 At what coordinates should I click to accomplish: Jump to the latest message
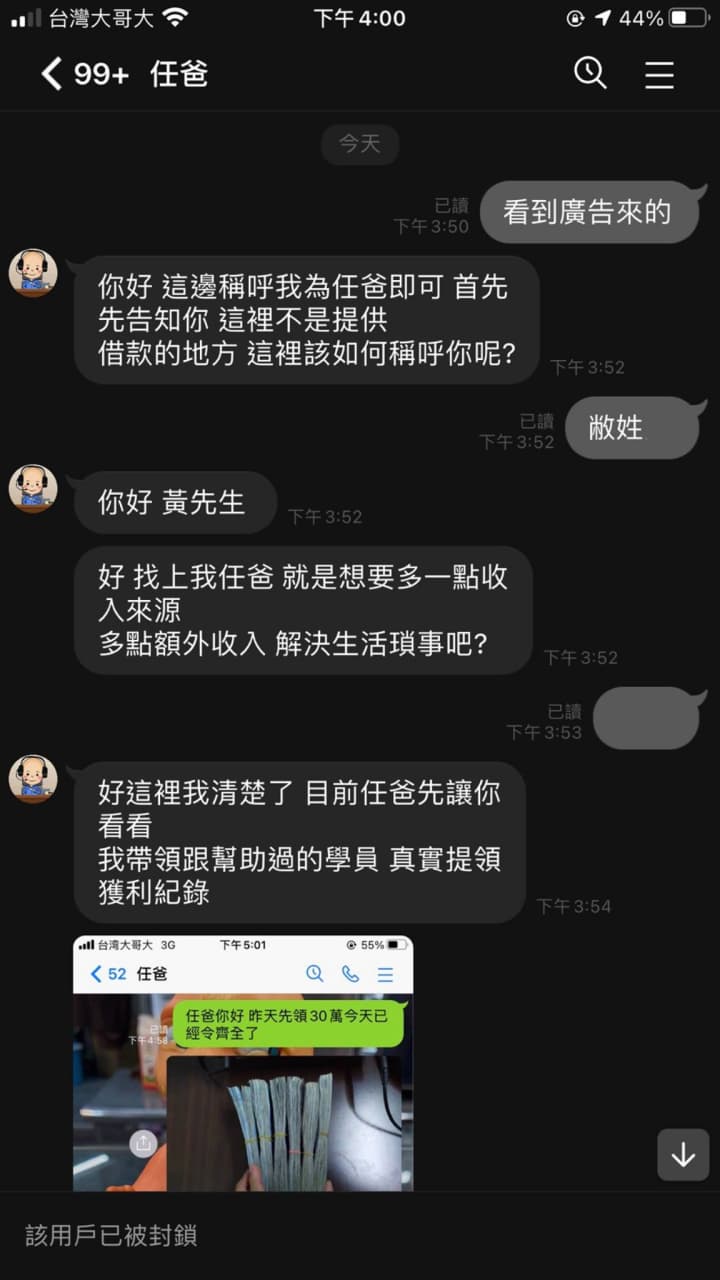point(683,1155)
